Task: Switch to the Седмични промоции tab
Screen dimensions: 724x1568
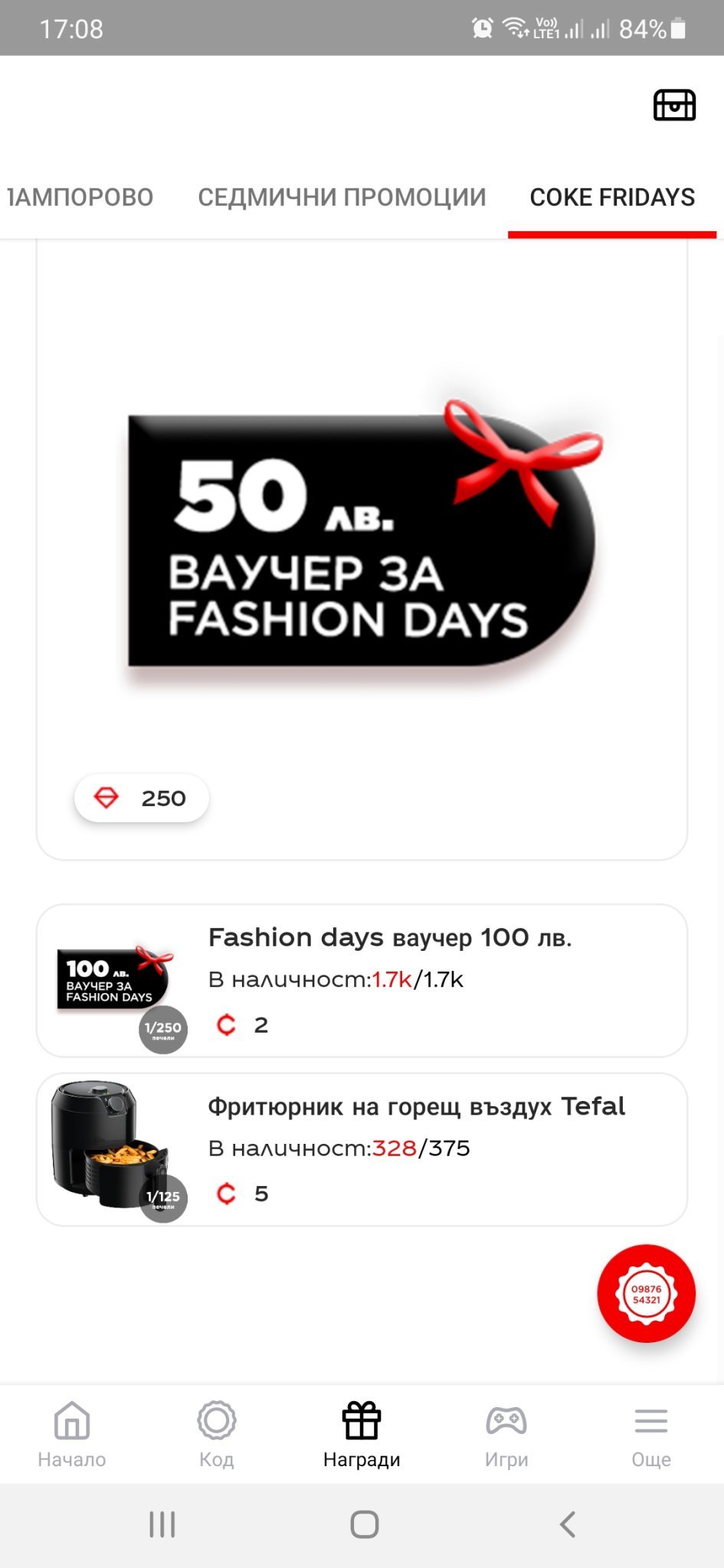Action: click(x=342, y=198)
